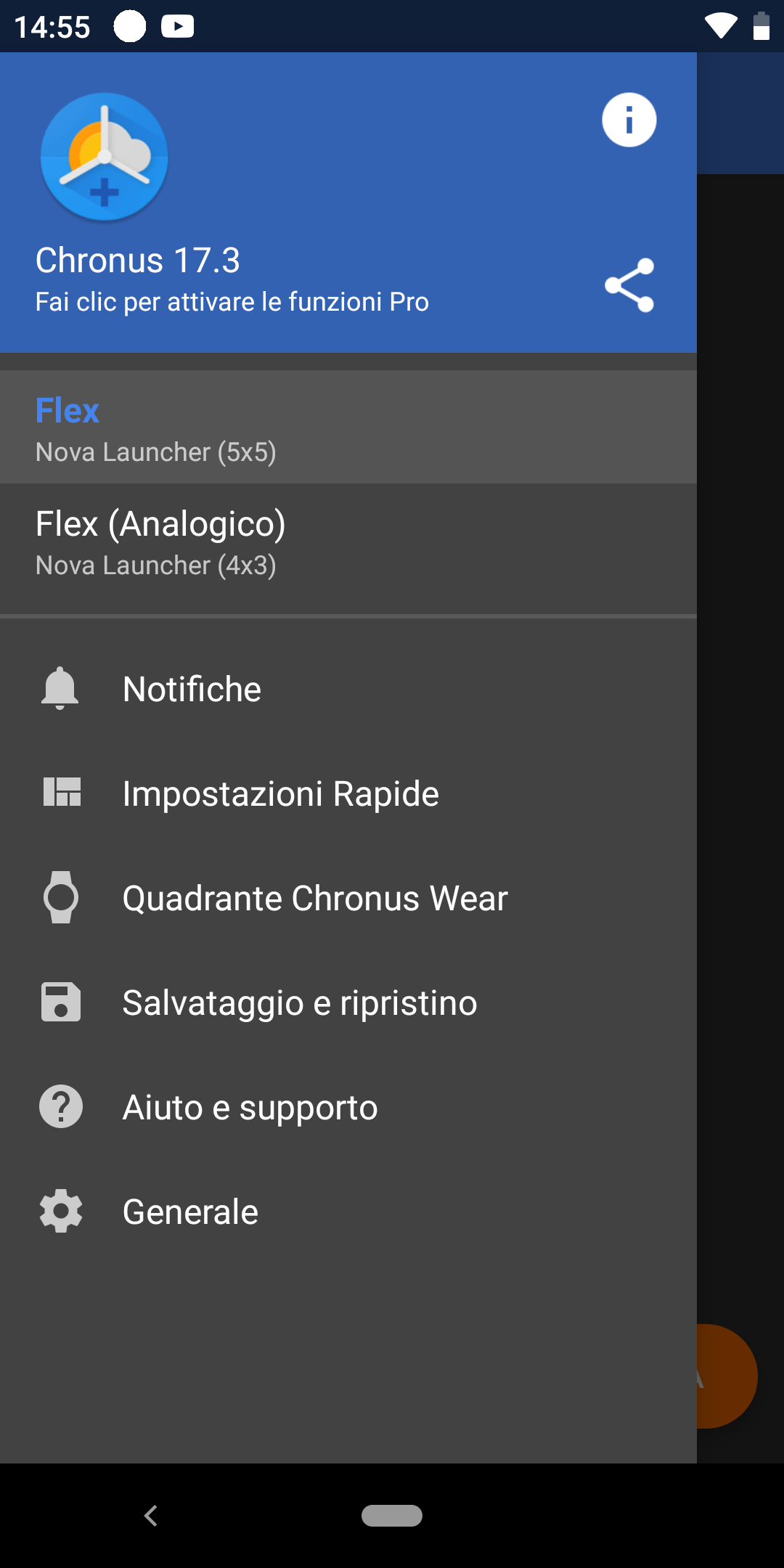Open Impostazioni Rapide
784x1568 pixels.
click(348, 793)
